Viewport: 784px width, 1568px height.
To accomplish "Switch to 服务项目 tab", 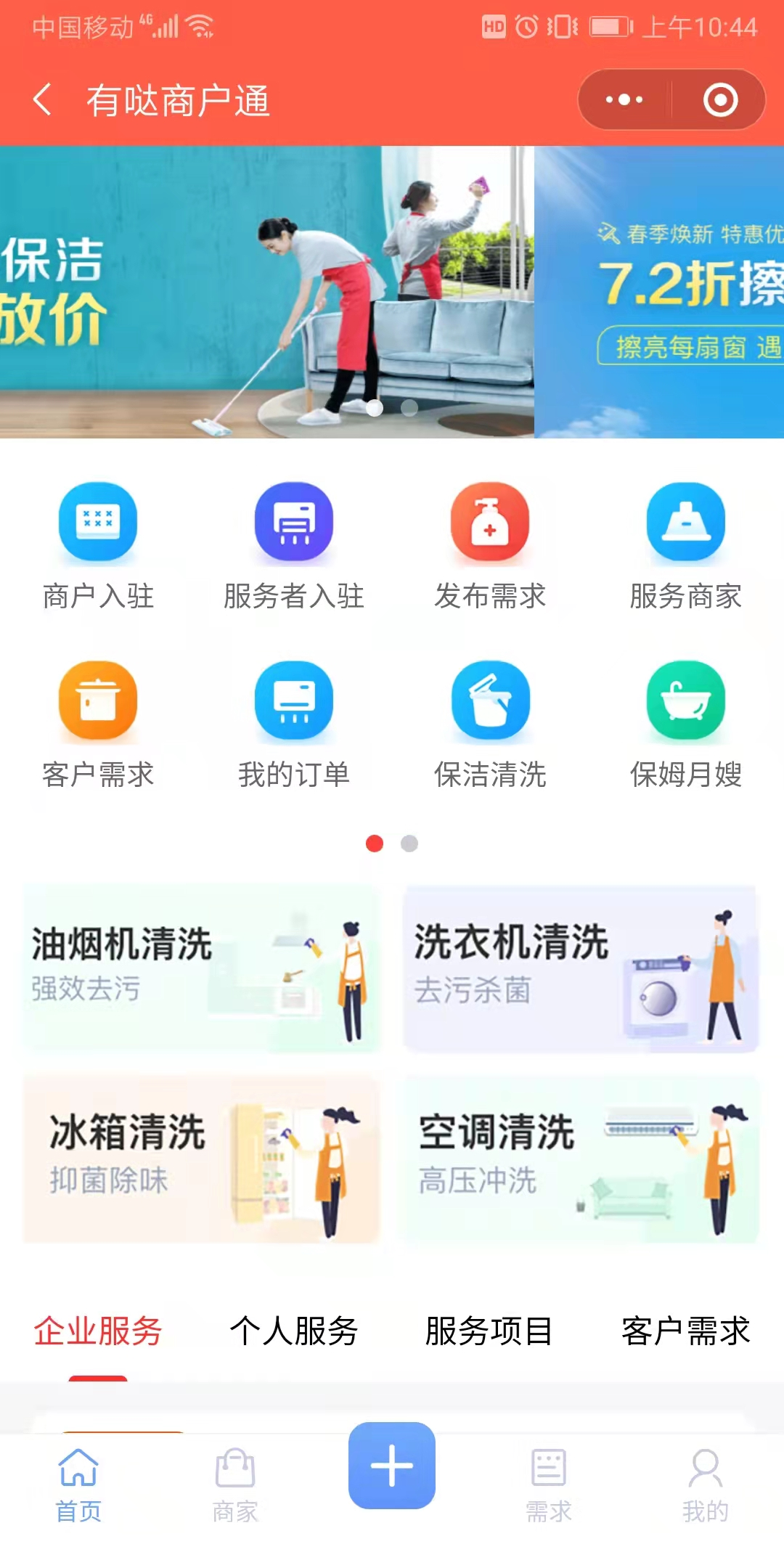I will click(489, 1331).
